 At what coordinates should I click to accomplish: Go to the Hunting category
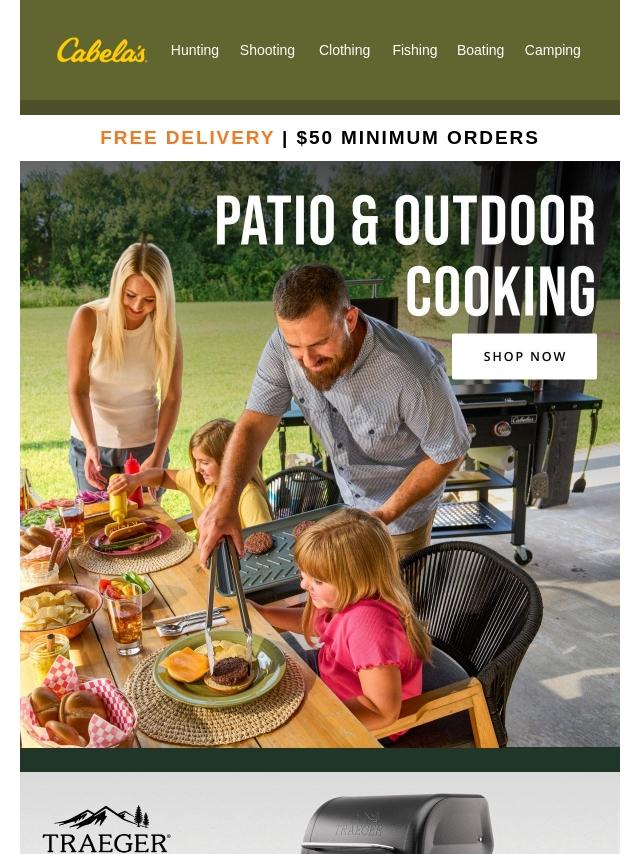[x=194, y=50]
